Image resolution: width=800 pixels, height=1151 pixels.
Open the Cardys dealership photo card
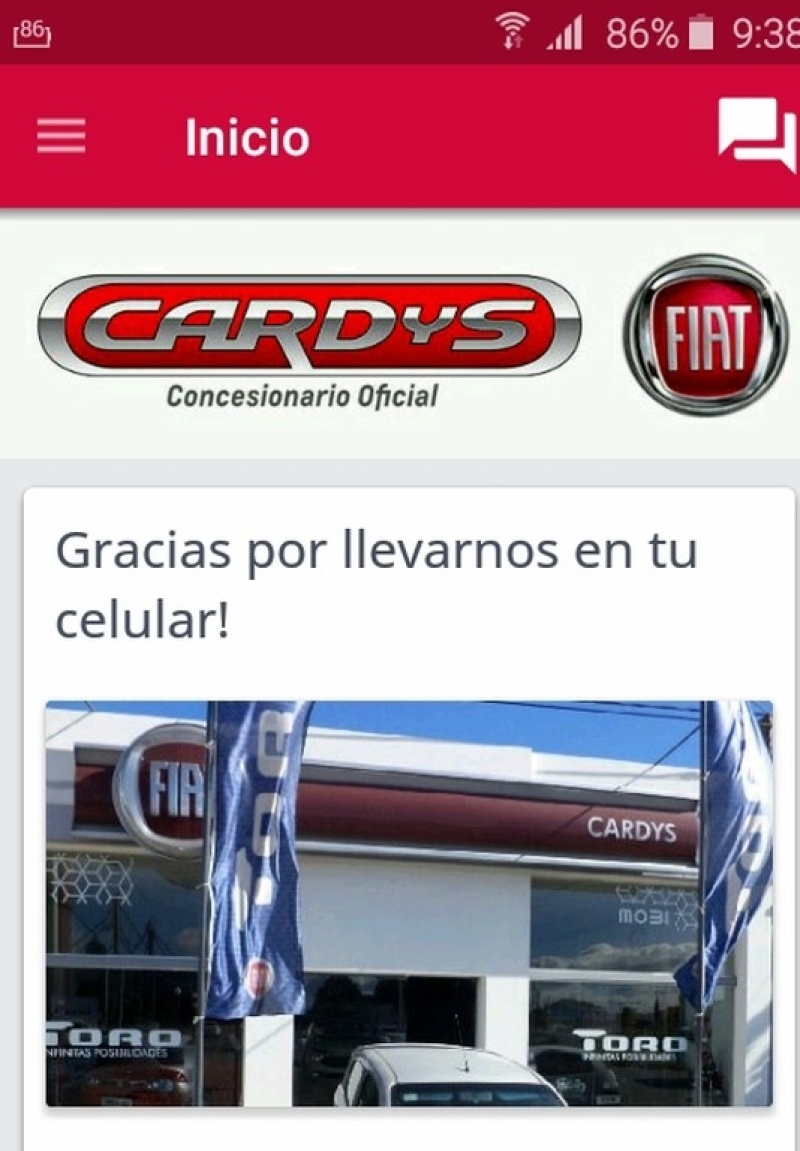(x=408, y=903)
